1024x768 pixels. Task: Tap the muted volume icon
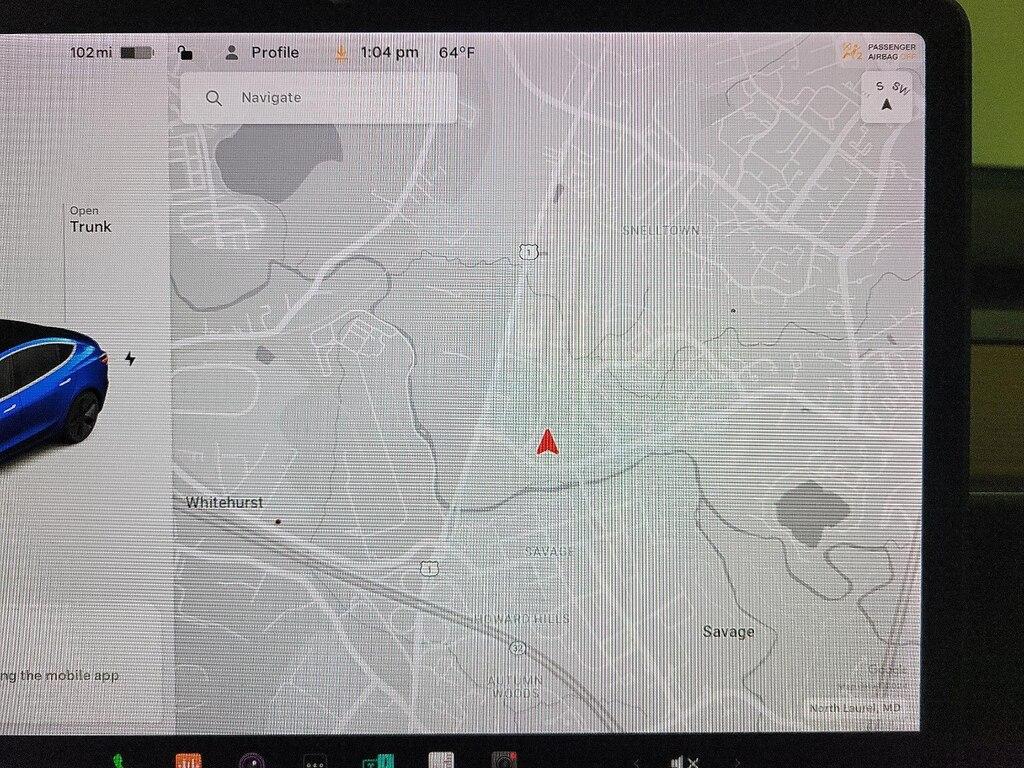(685, 762)
